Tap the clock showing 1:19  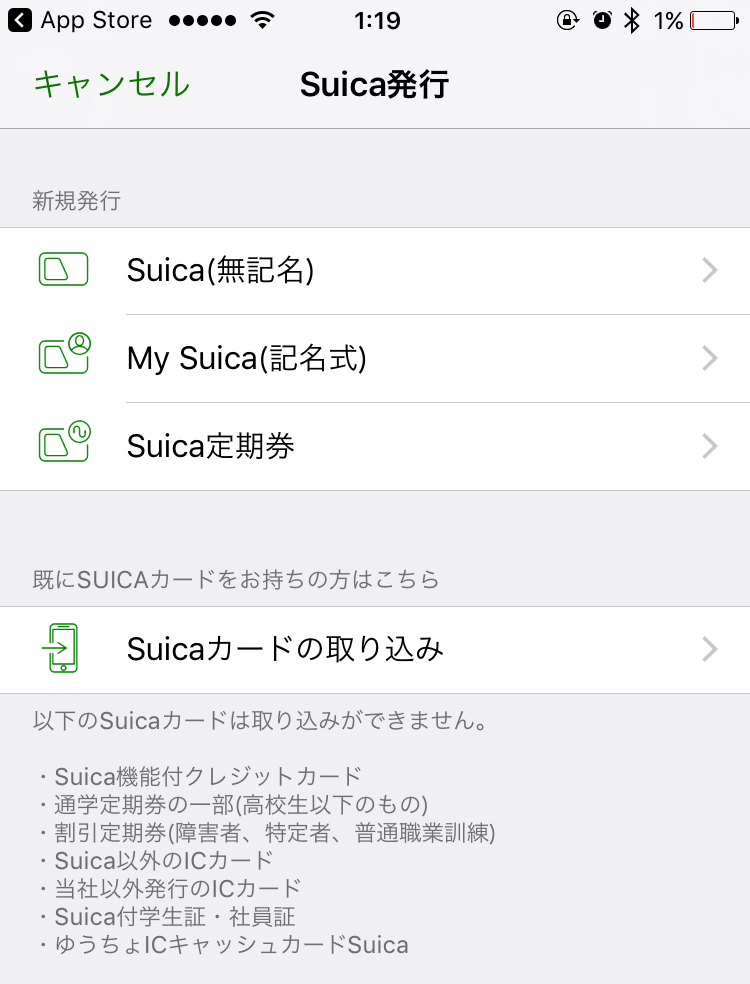coord(377,19)
